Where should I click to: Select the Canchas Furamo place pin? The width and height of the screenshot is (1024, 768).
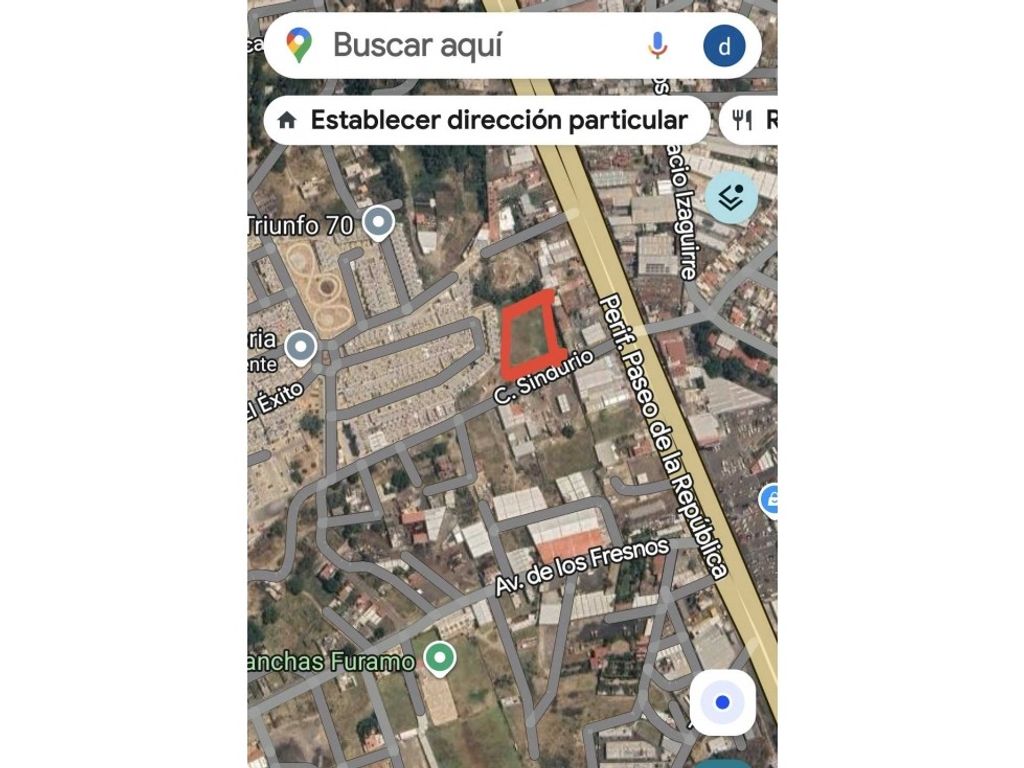click(x=439, y=658)
